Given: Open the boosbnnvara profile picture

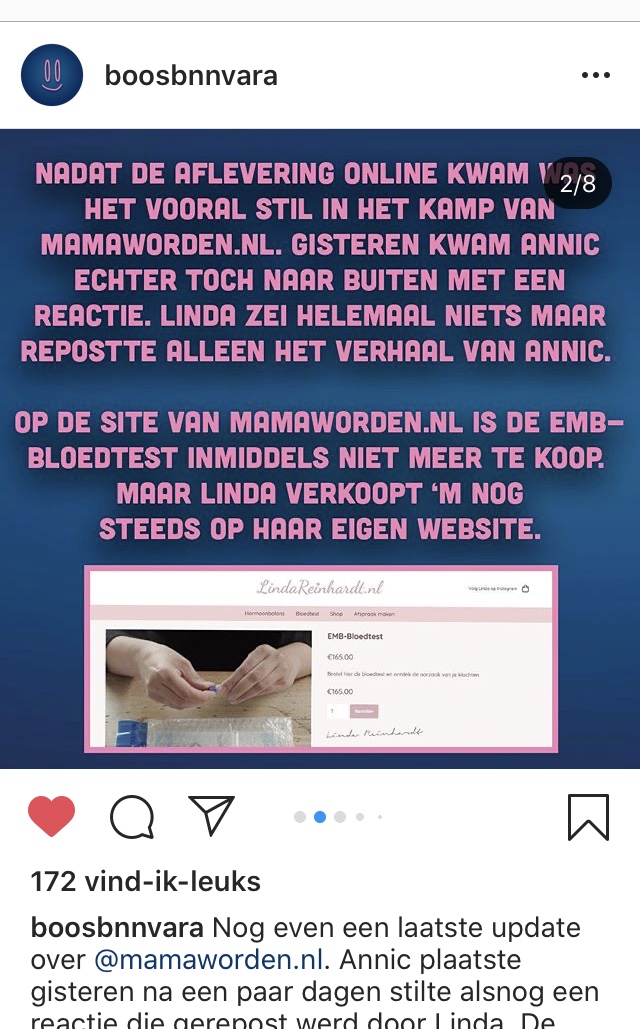Looking at the screenshot, I should pyautogui.click(x=52, y=75).
